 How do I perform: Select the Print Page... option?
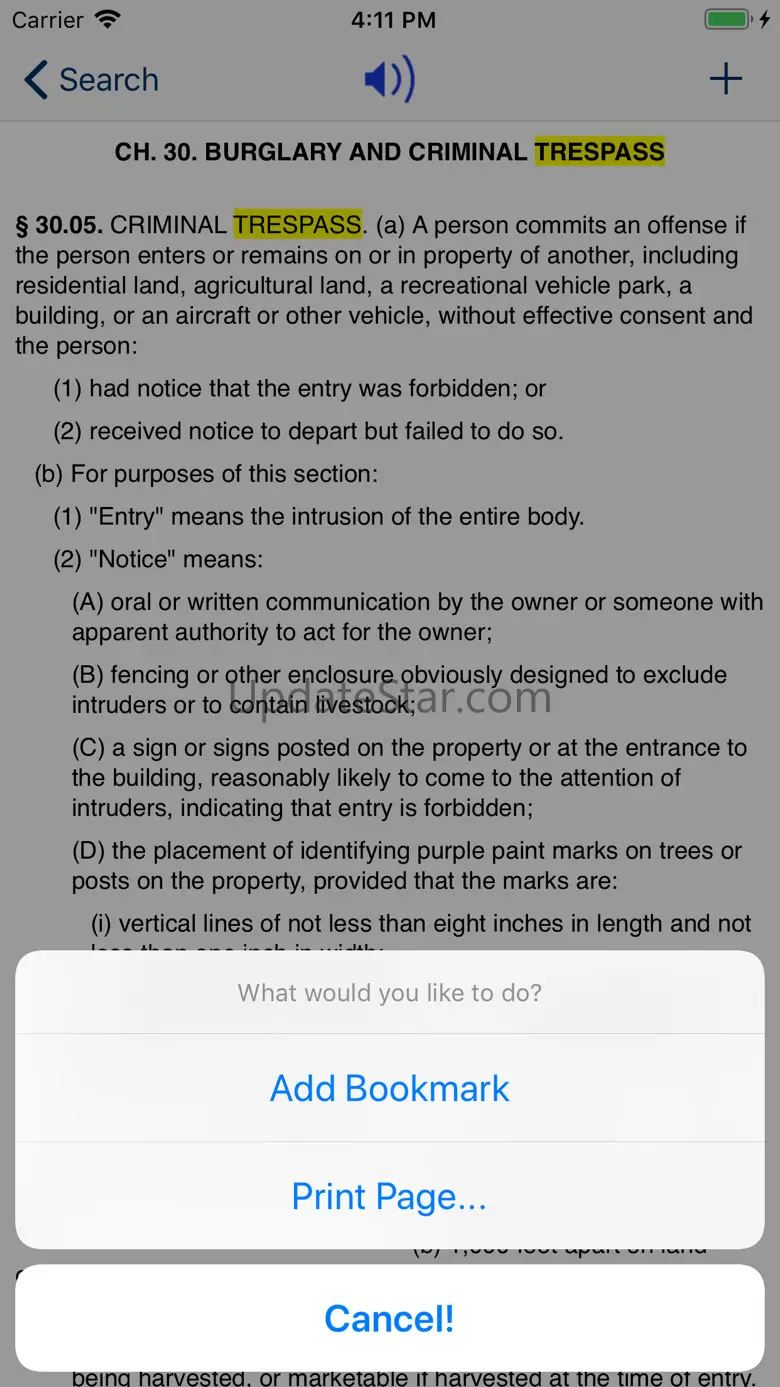pos(389,1196)
